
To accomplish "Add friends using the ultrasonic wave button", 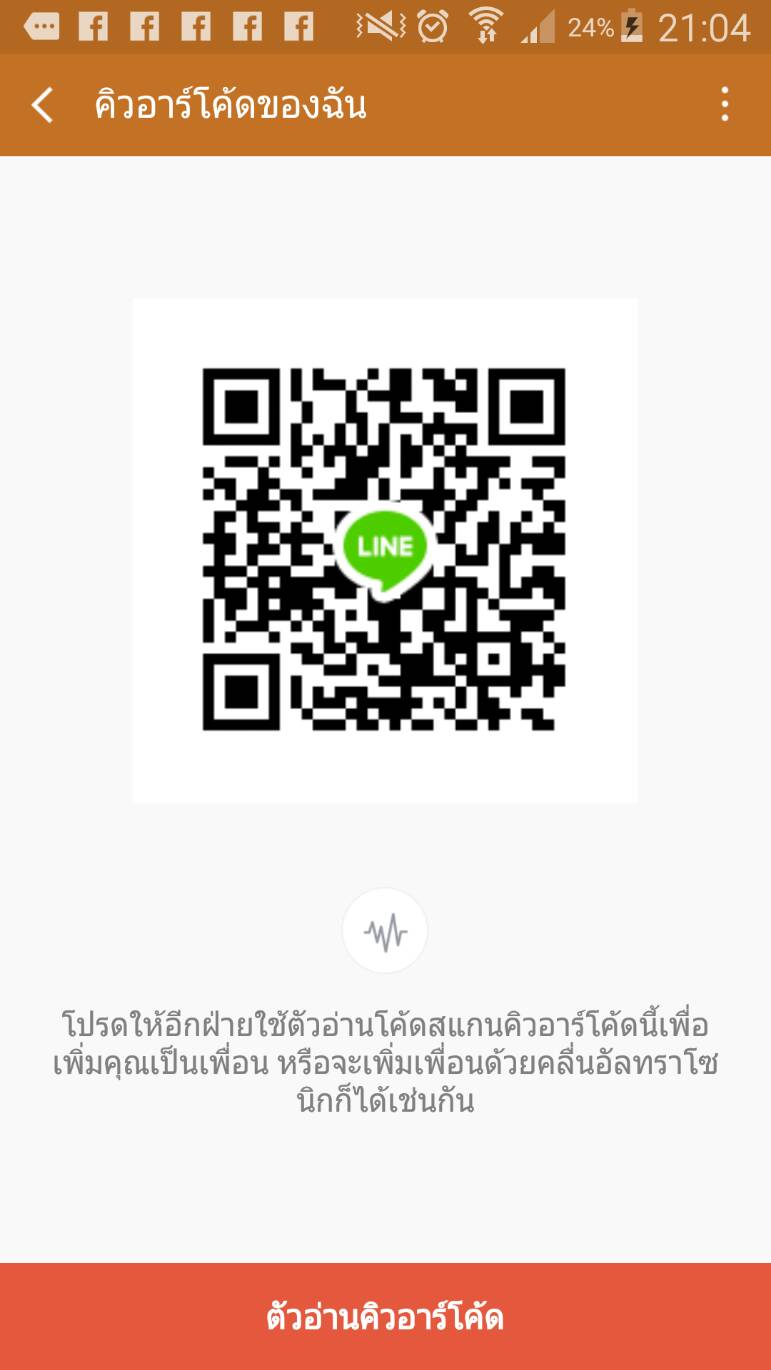I will [x=385, y=932].
